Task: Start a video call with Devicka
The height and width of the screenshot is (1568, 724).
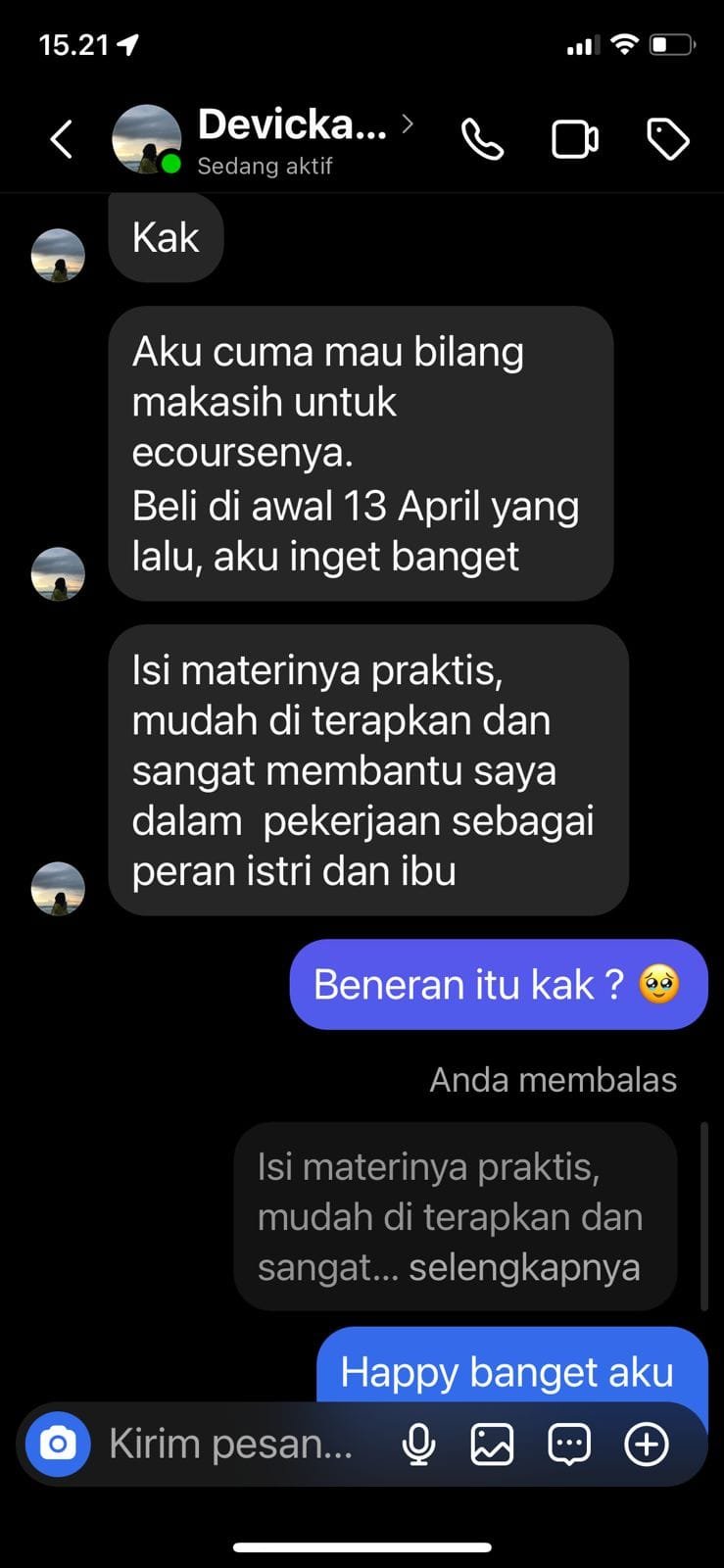Action: (x=575, y=139)
